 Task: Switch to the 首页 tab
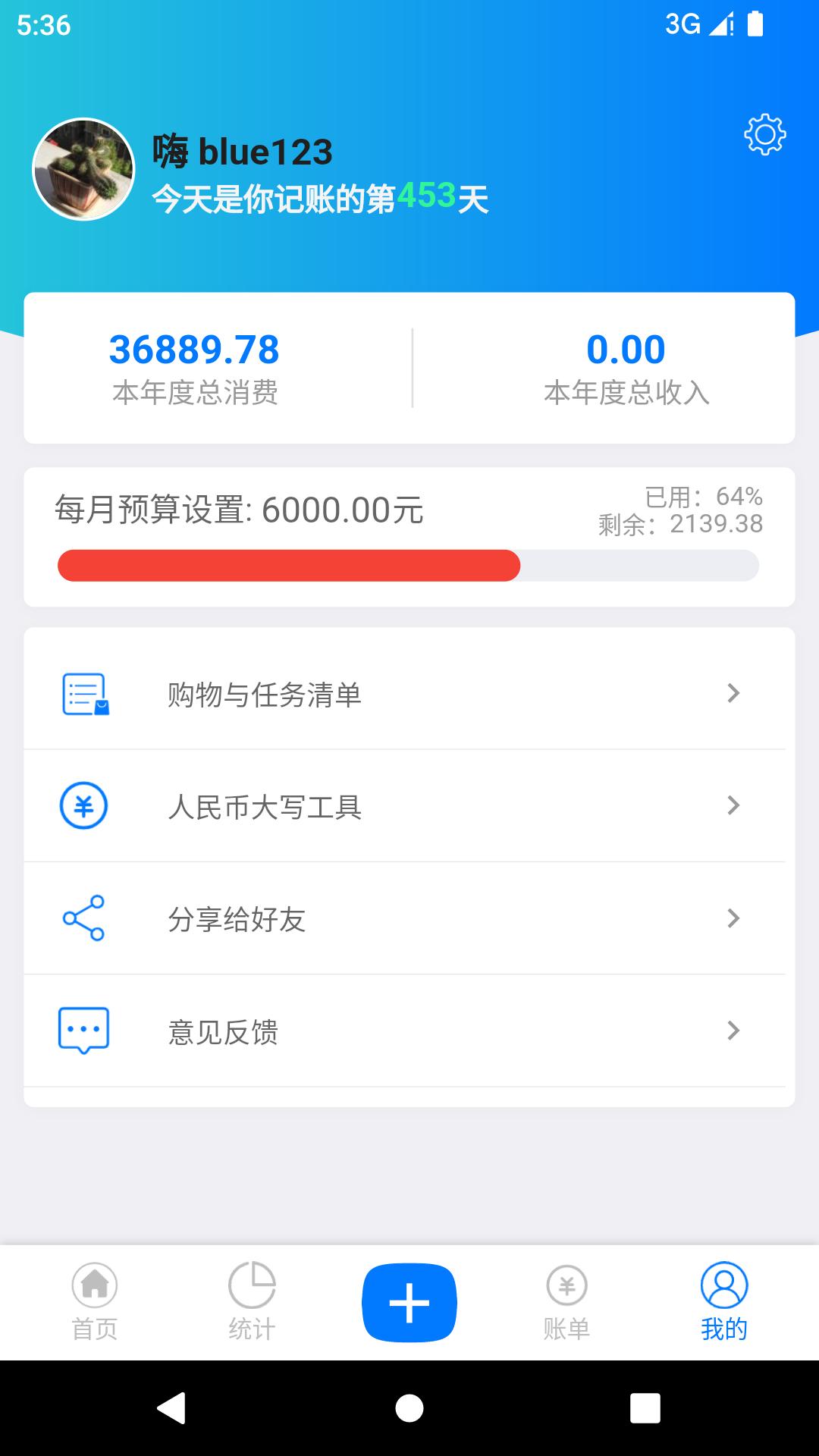click(95, 1301)
